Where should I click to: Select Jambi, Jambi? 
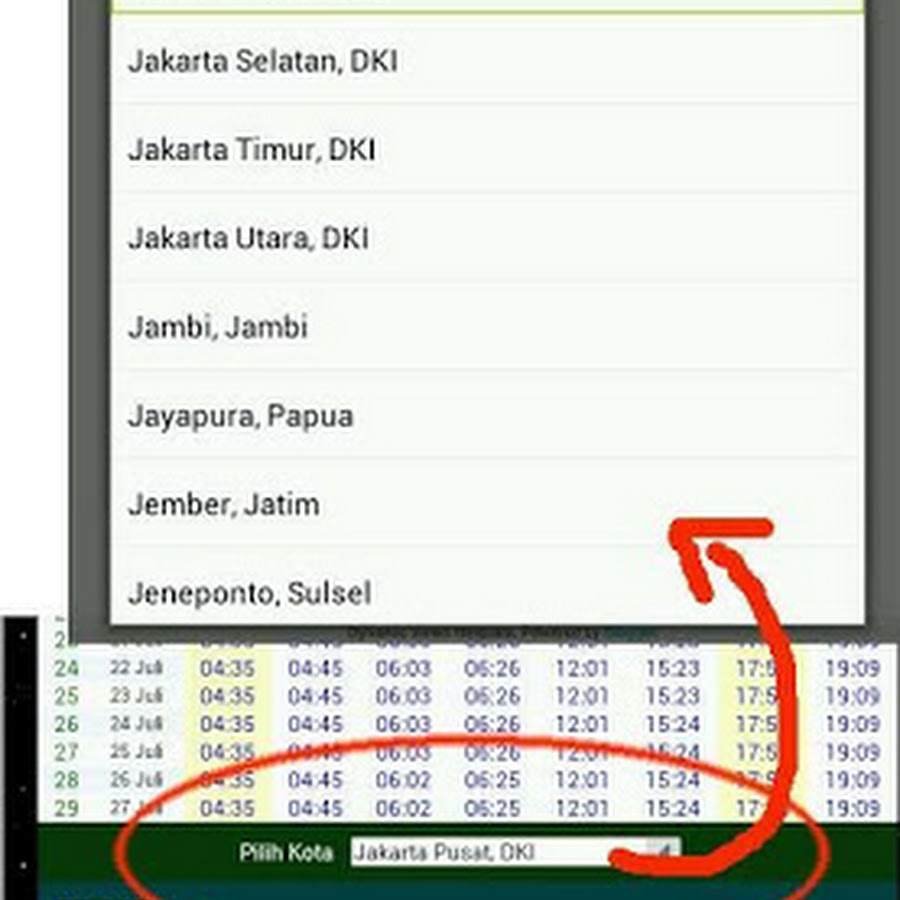click(487, 326)
